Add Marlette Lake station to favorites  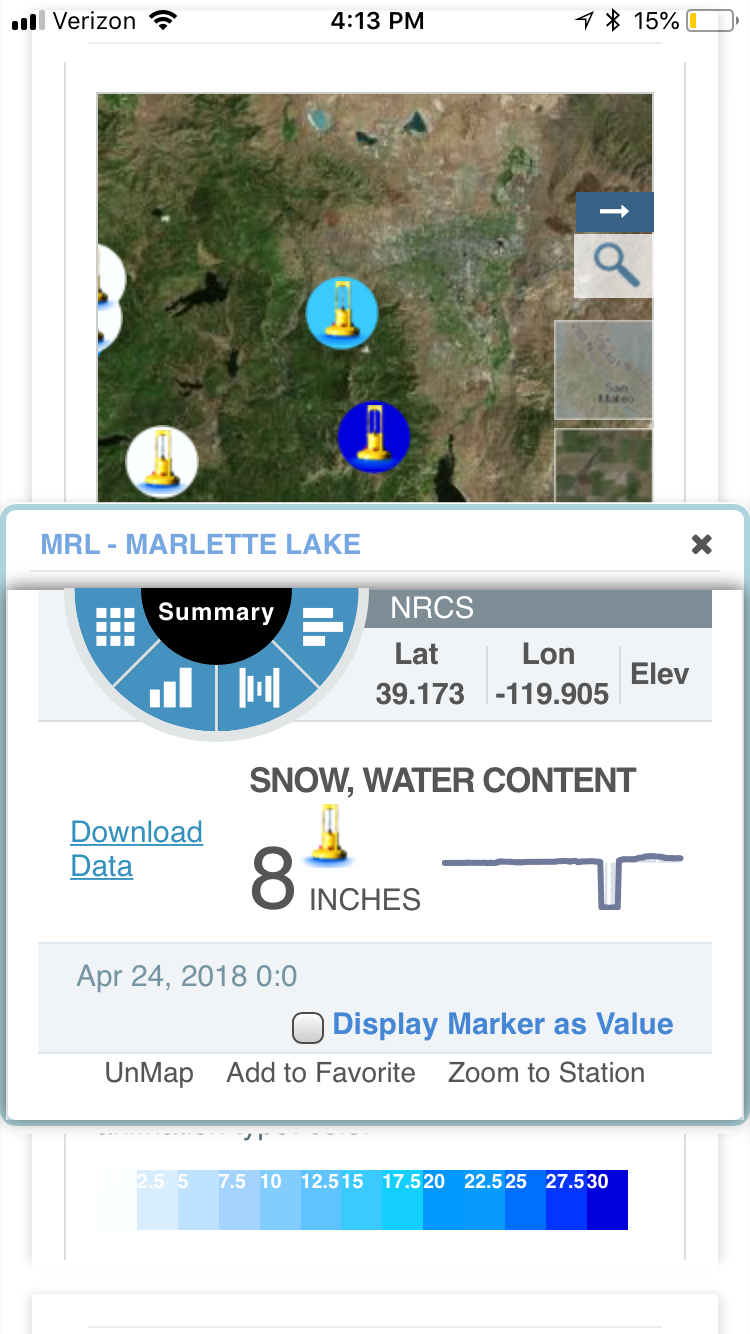click(321, 1073)
